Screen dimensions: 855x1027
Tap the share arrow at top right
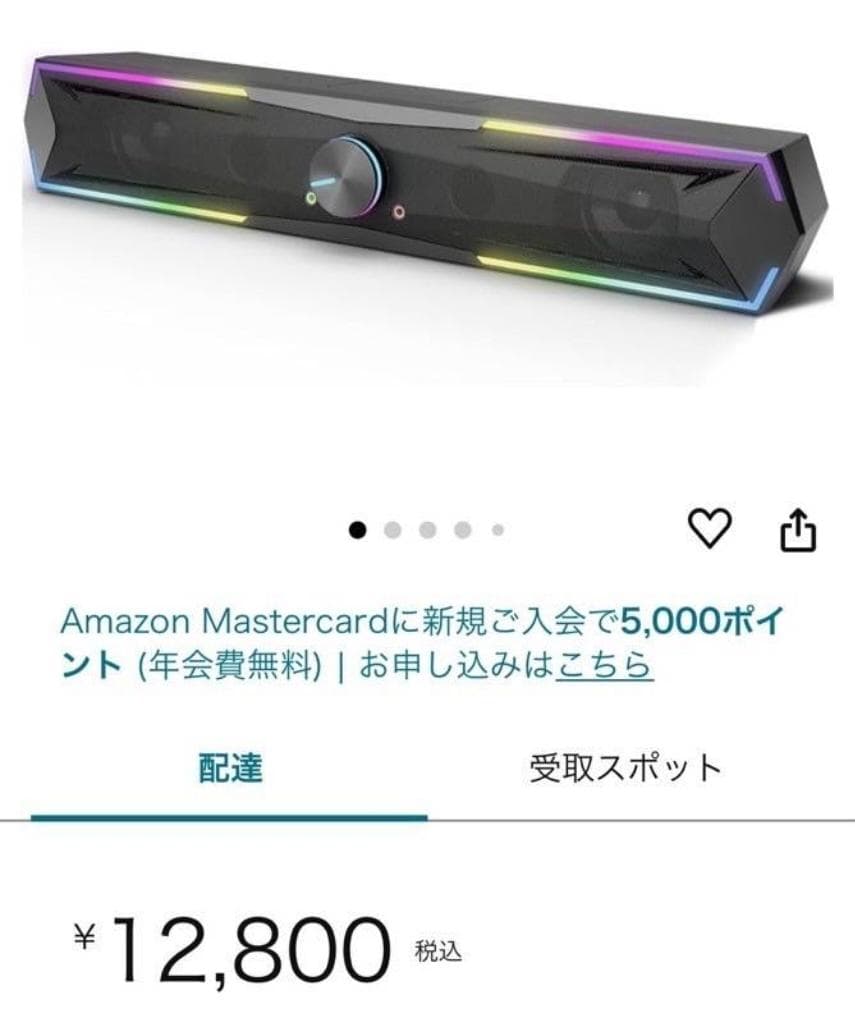coord(796,528)
